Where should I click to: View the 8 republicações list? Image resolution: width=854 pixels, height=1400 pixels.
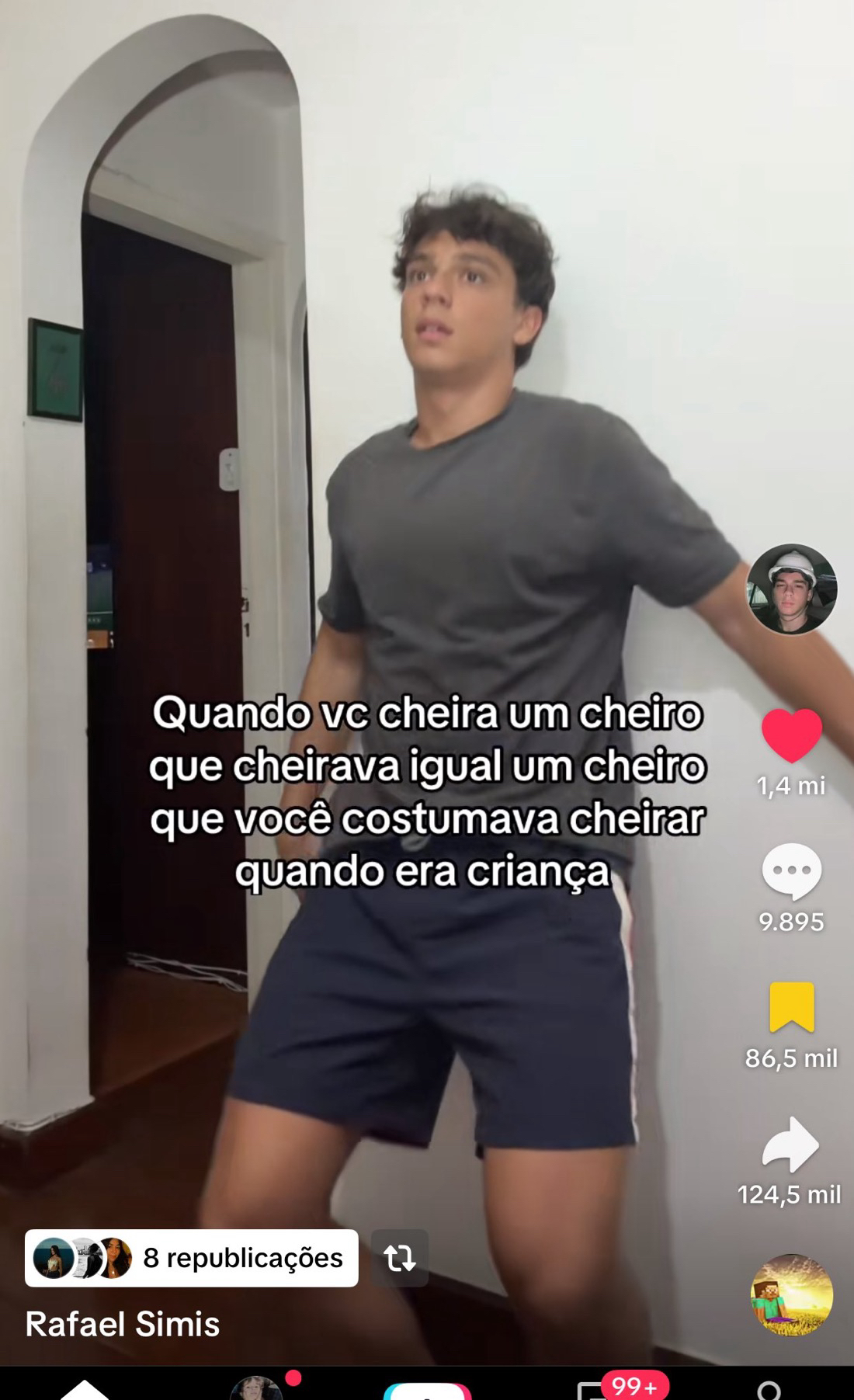(191, 1257)
